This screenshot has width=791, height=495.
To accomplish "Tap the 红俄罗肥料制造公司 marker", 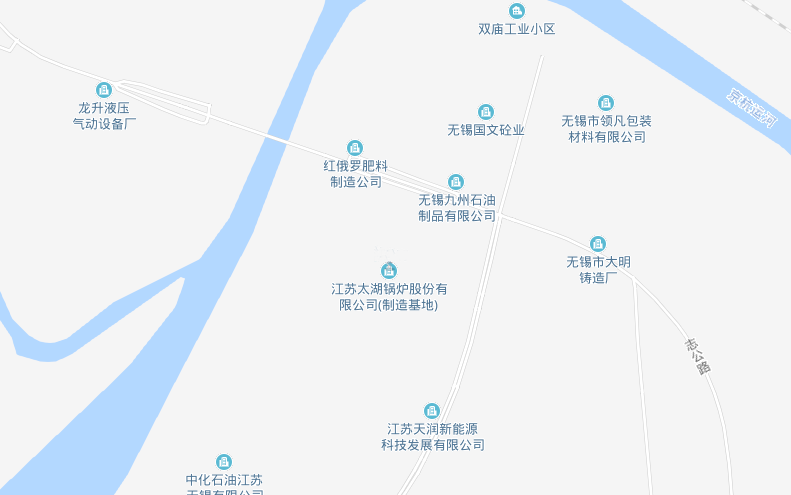I will (x=354, y=148).
